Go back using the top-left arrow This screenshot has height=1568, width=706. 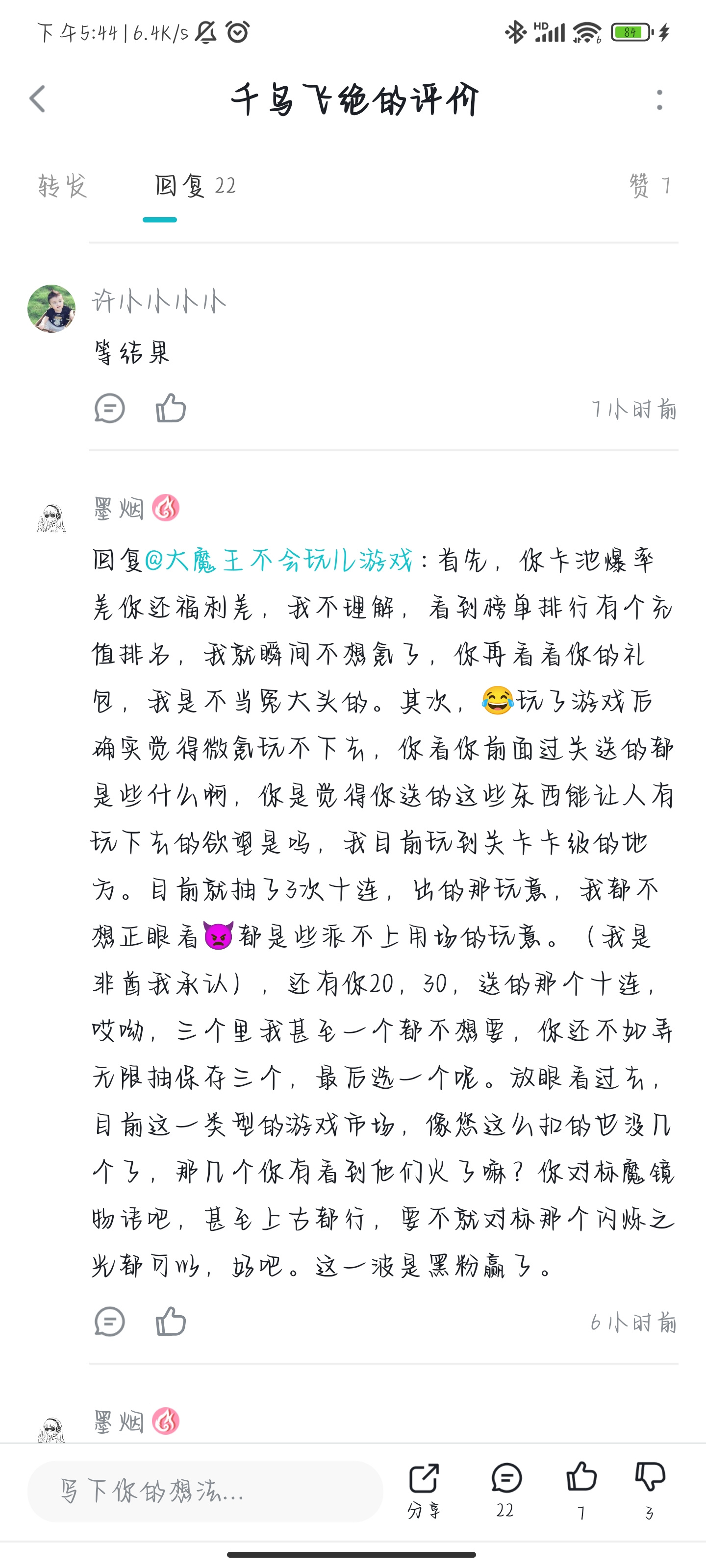pyautogui.click(x=38, y=98)
